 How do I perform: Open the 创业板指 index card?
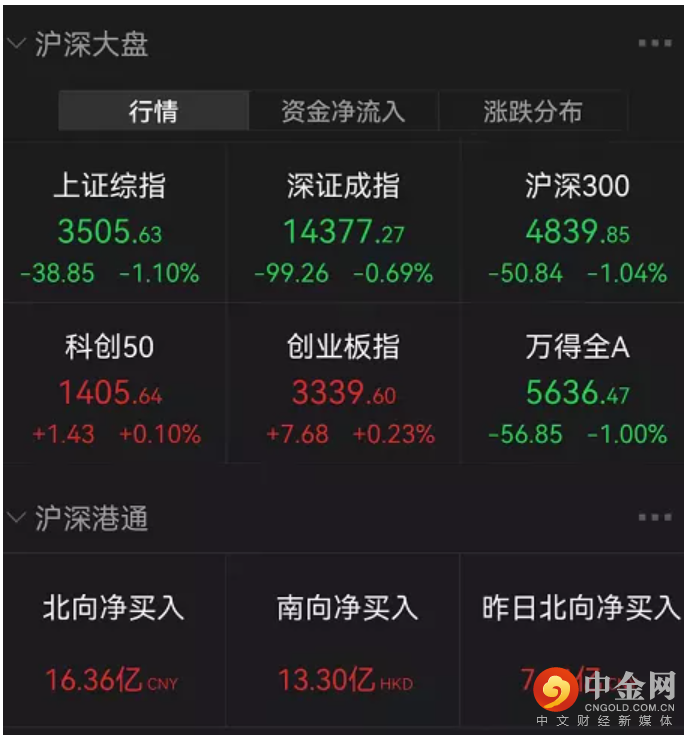click(x=343, y=390)
